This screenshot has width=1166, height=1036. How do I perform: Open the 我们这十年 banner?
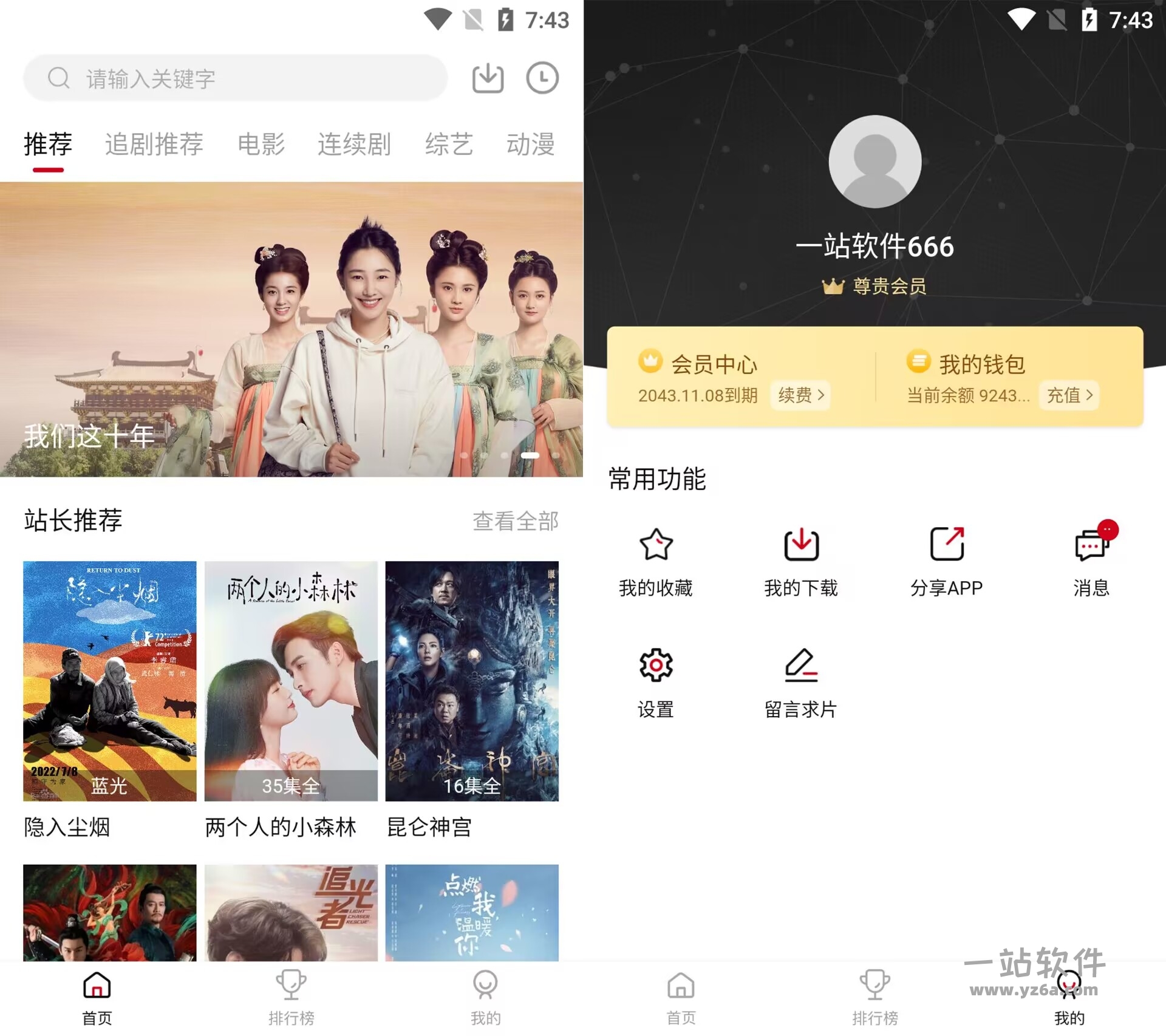coord(291,329)
